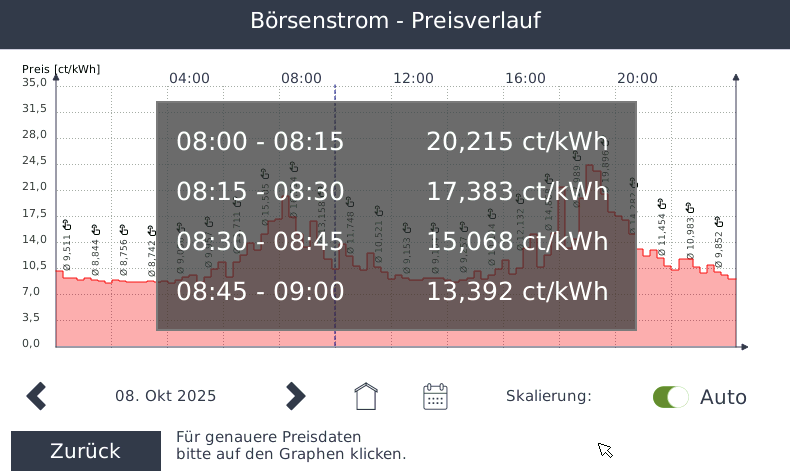The height and width of the screenshot is (474, 790).
Task: Go to the next day's prices
Action: tap(295, 396)
